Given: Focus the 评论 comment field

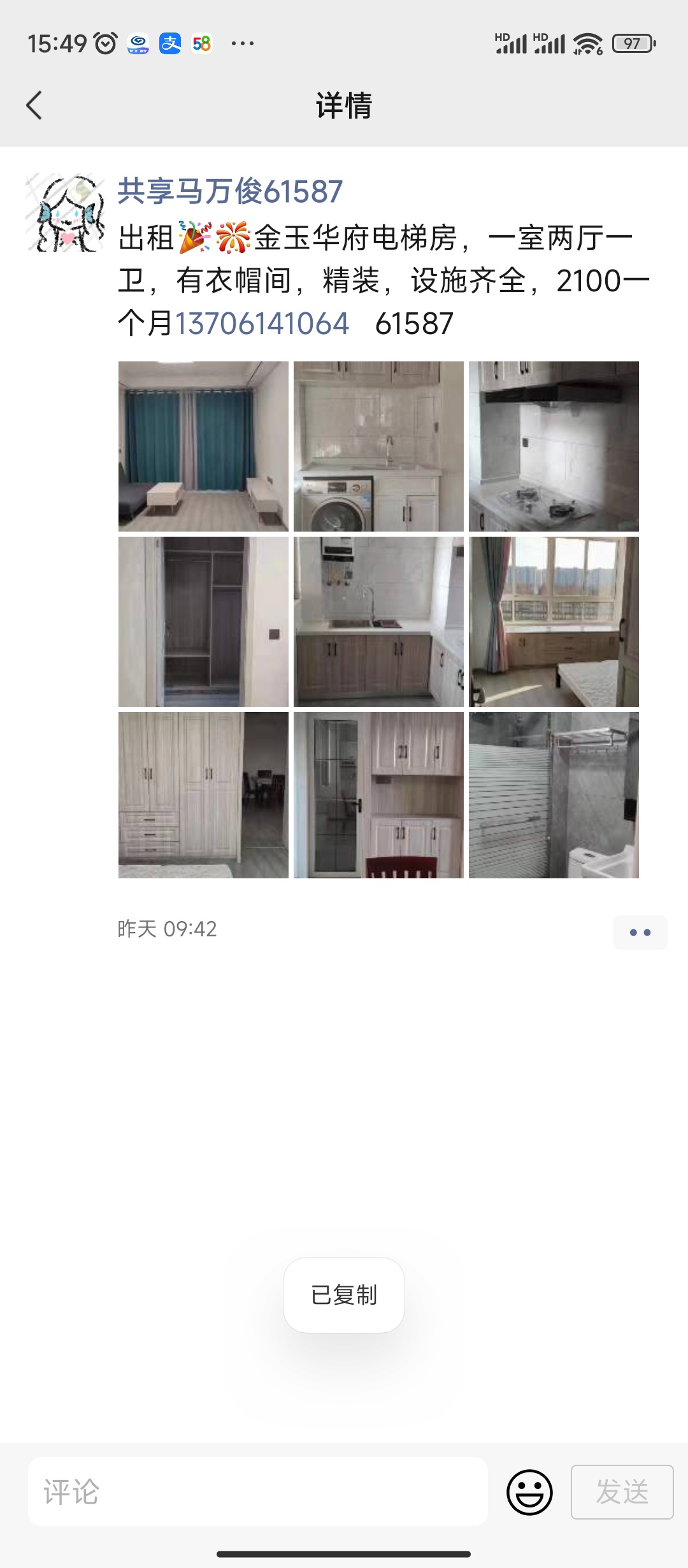Looking at the screenshot, I should coord(257,1492).
